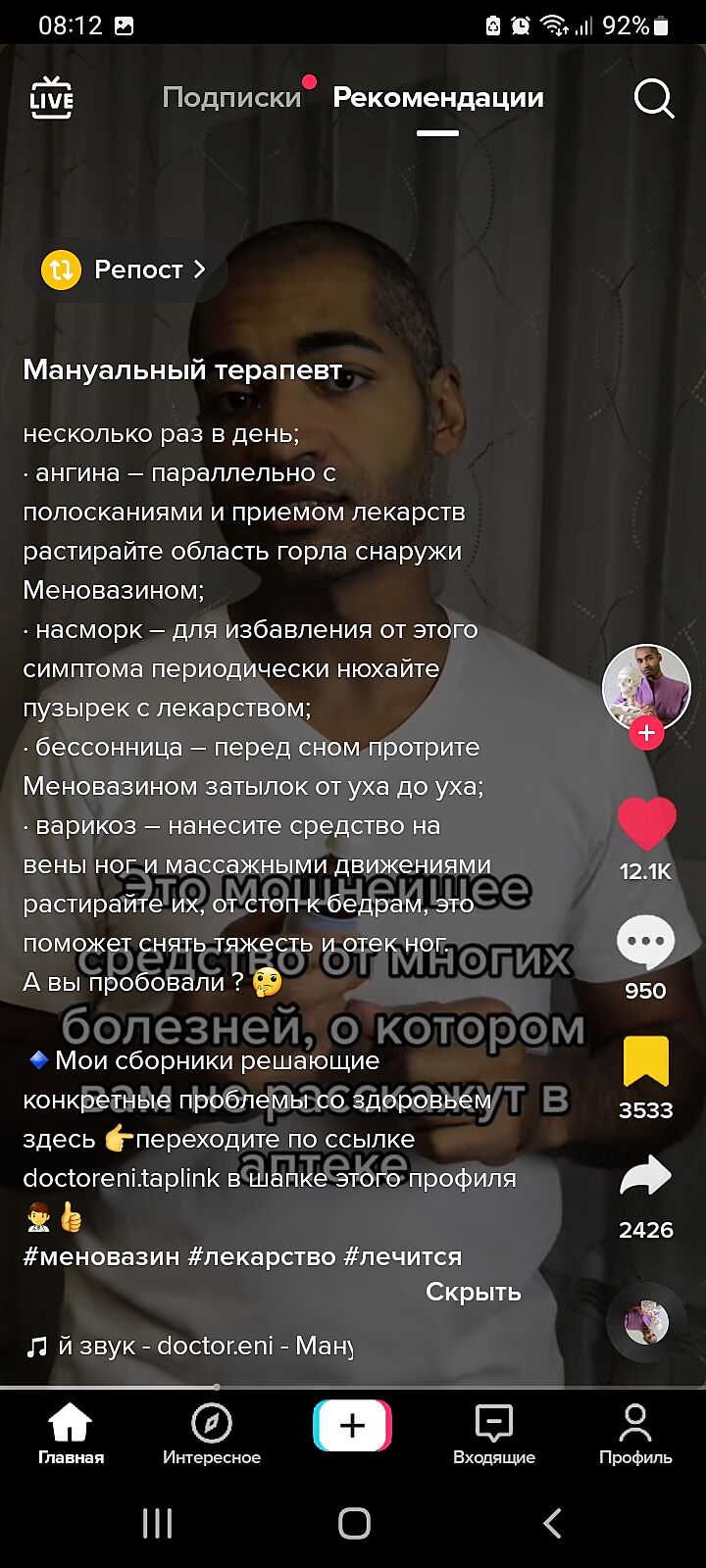Share this video with the arrow
The width and height of the screenshot is (706, 1568).
pos(645,1178)
